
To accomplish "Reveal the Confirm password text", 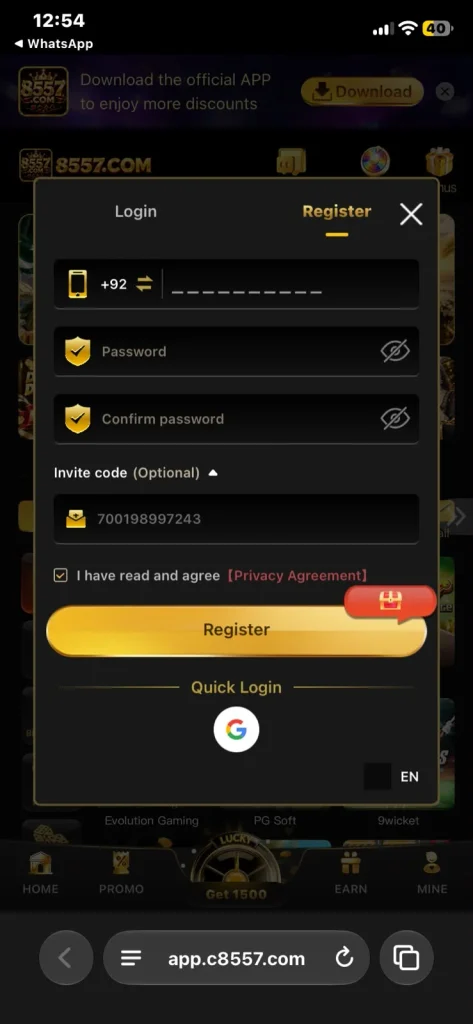I will pos(395,419).
